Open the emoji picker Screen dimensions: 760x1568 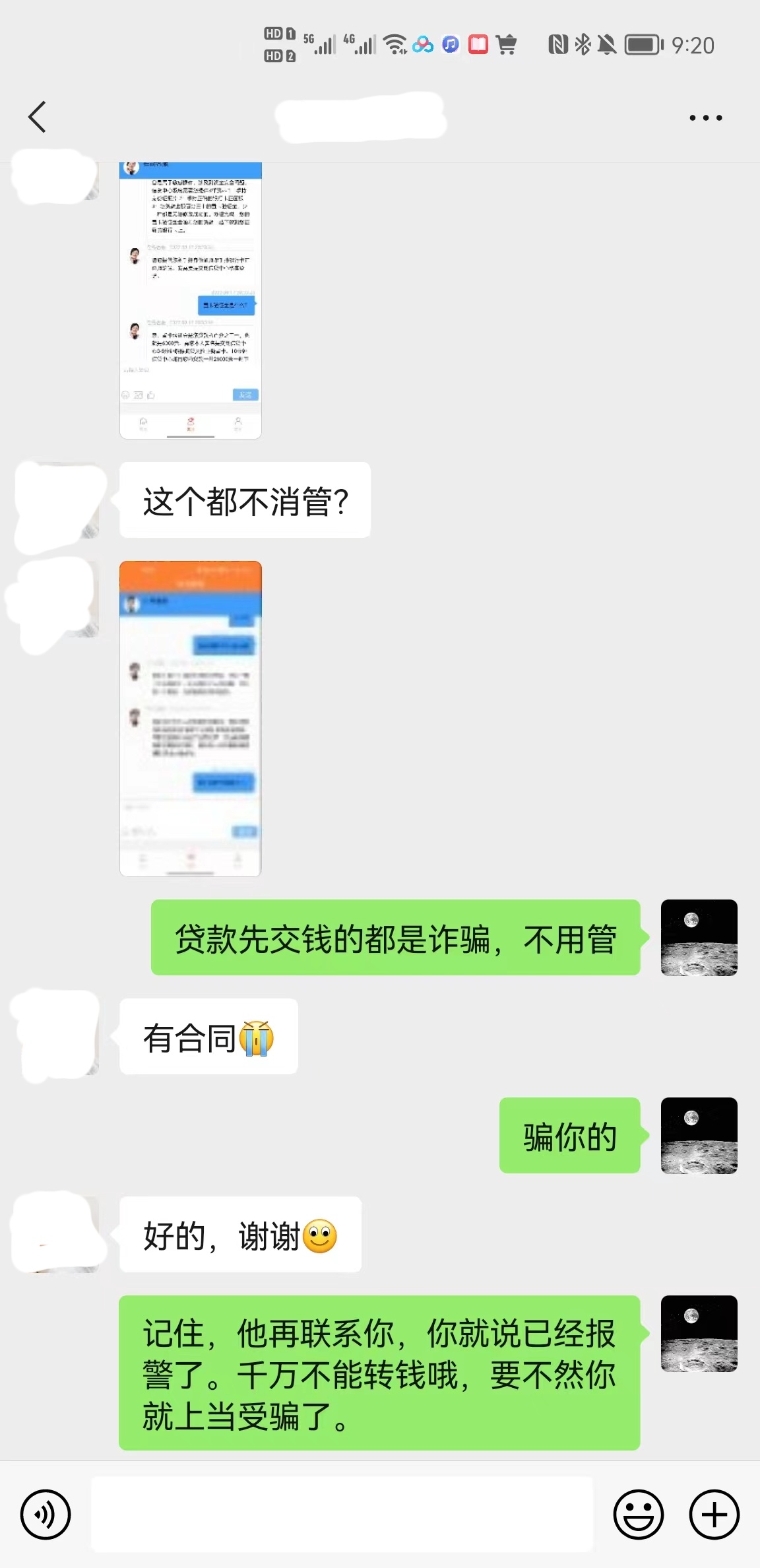click(639, 1515)
